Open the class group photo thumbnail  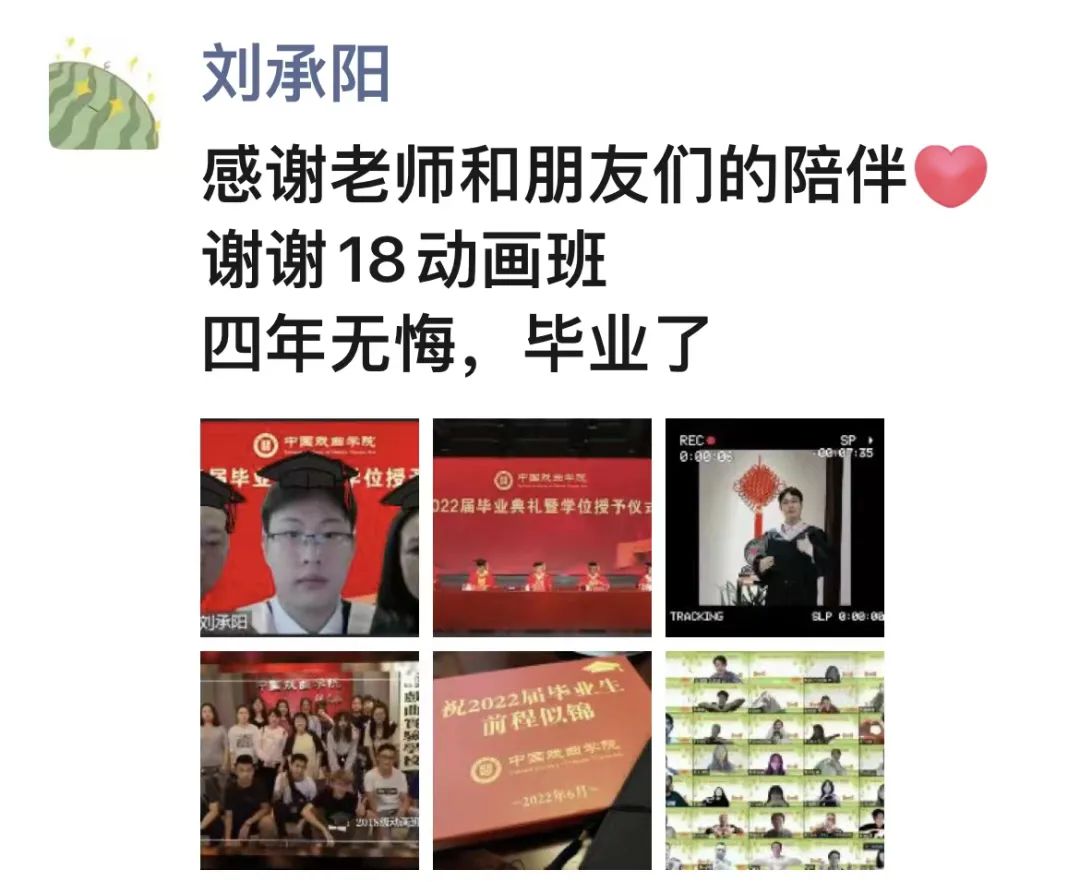tap(310, 760)
